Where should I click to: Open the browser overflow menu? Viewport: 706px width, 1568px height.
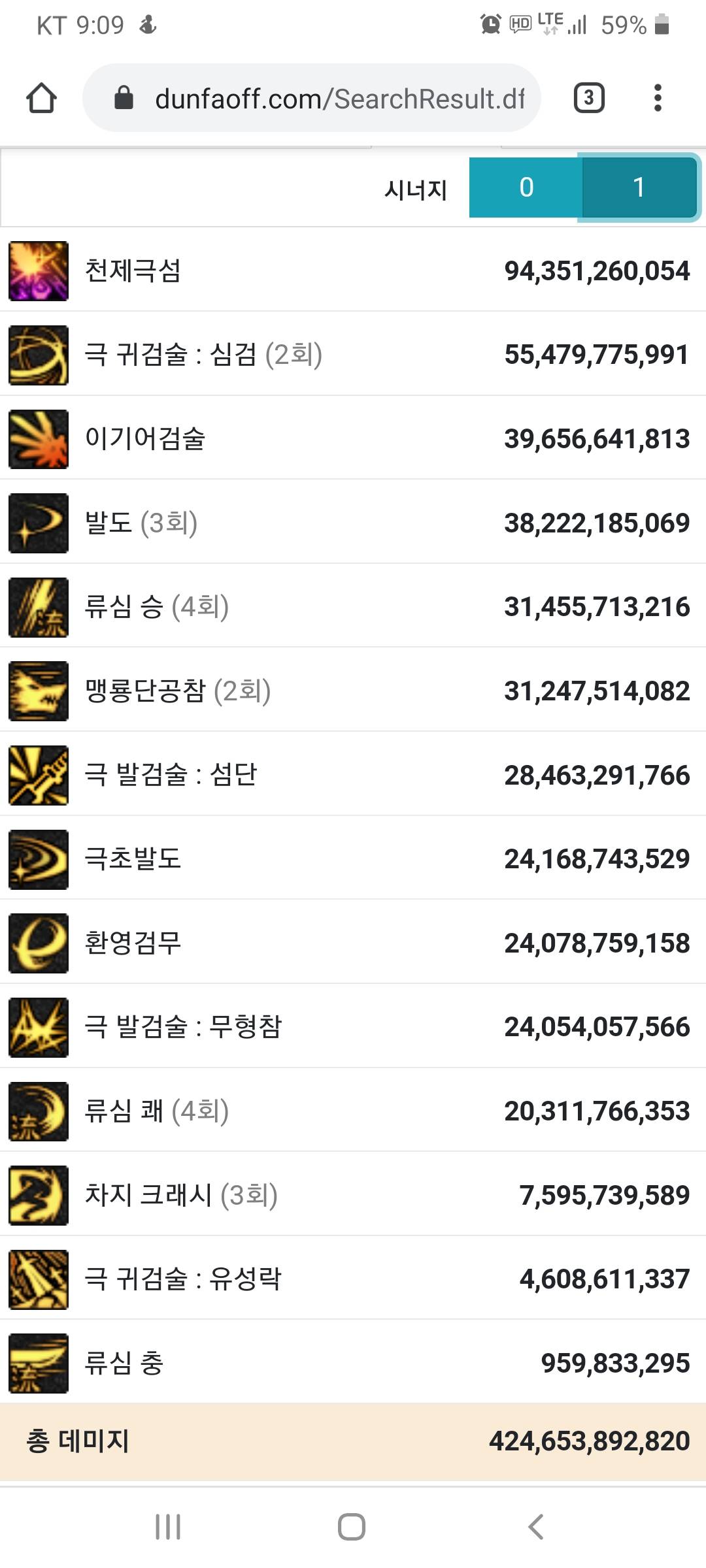pyautogui.click(x=658, y=99)
